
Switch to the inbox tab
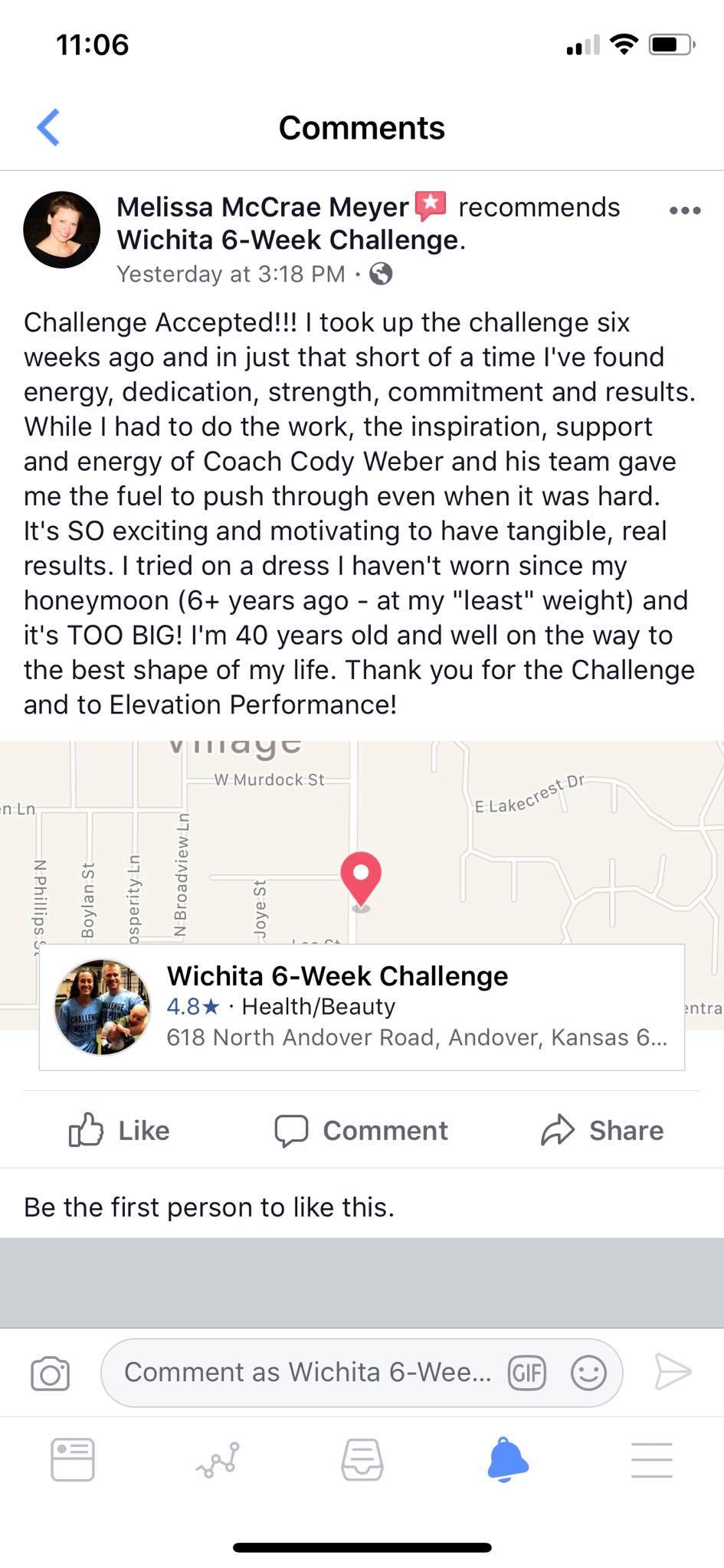click(x=362, y=1459)
